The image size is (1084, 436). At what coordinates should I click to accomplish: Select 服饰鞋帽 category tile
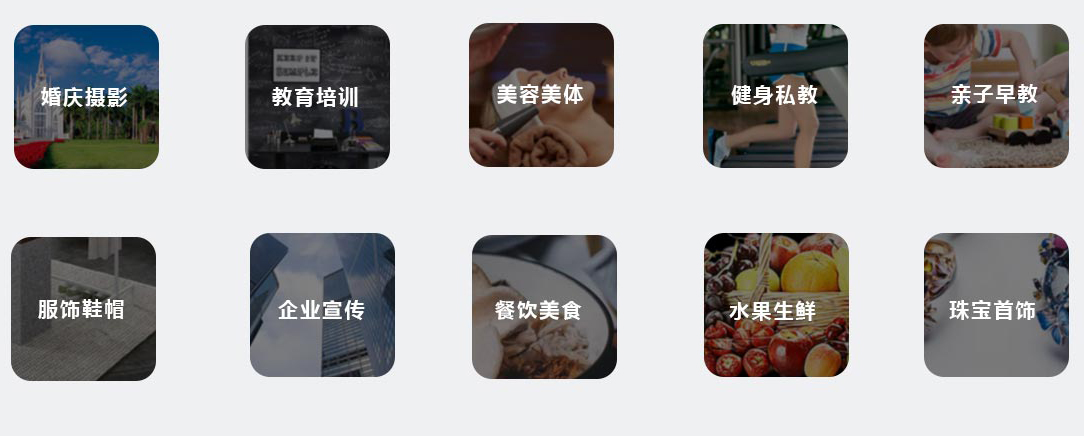point(83,309)
